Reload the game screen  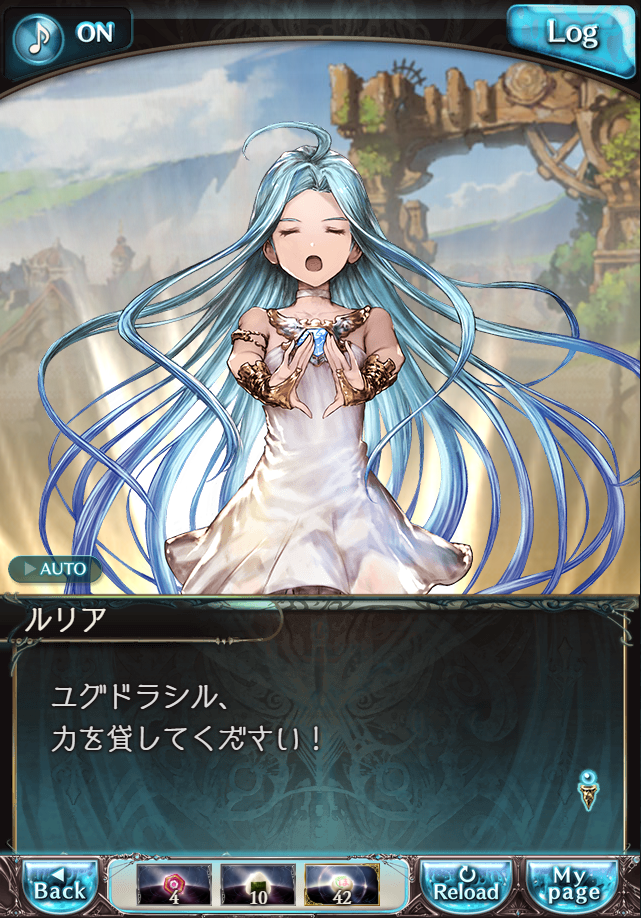coord(466,884)
